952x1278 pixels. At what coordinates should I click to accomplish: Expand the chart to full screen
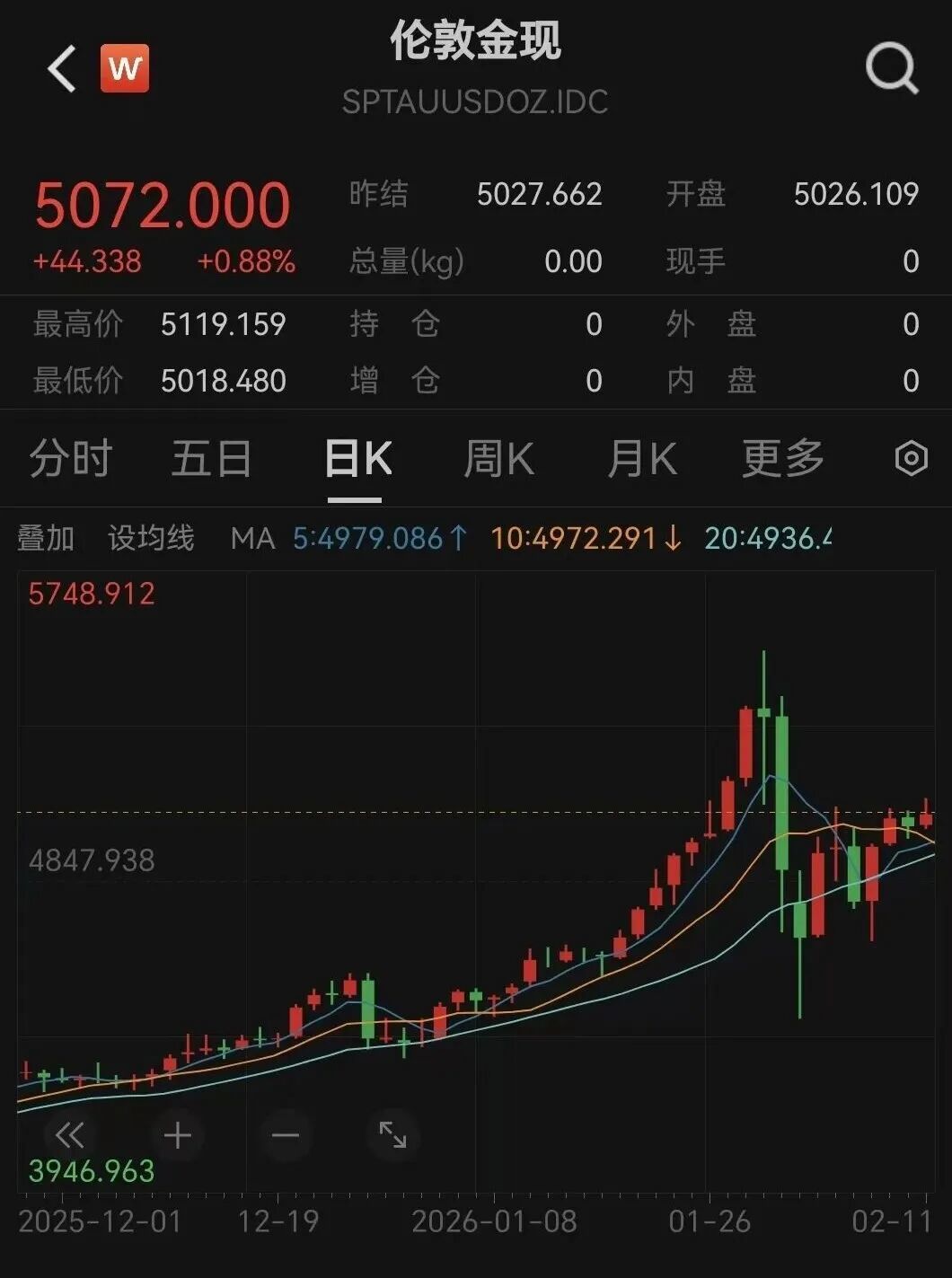(392, 1135)
